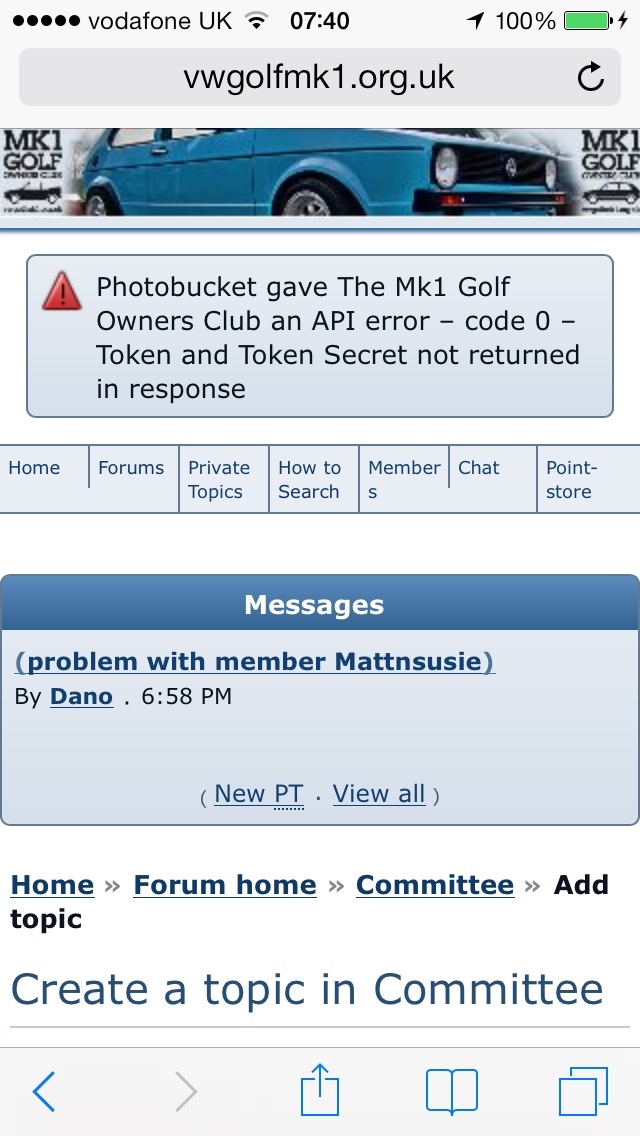Show open Safari tabs
The width and height of the screenshot is (640, 1136).
click(583, 1092)
